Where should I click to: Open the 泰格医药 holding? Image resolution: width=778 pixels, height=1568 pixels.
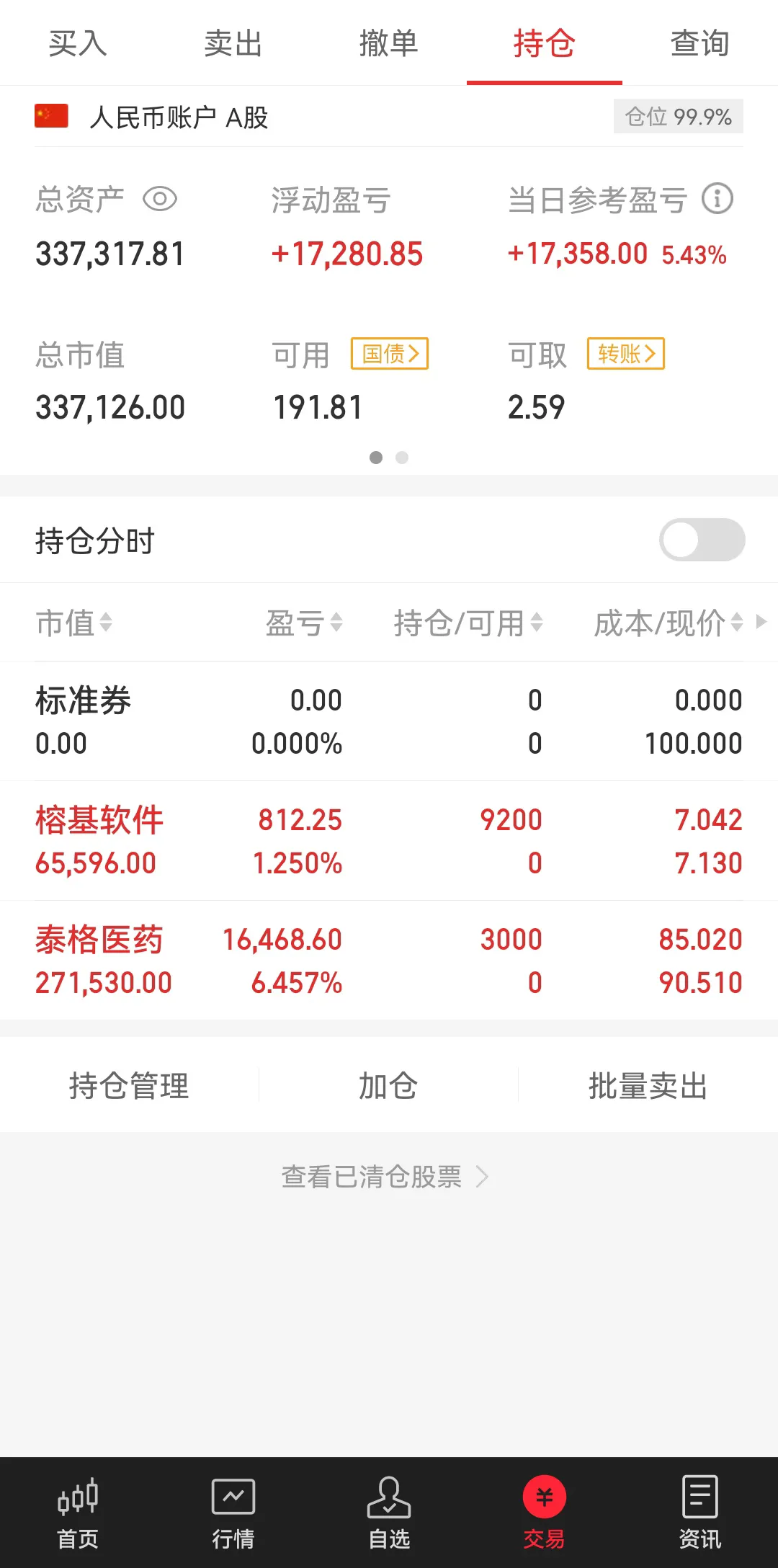(99, 941)
